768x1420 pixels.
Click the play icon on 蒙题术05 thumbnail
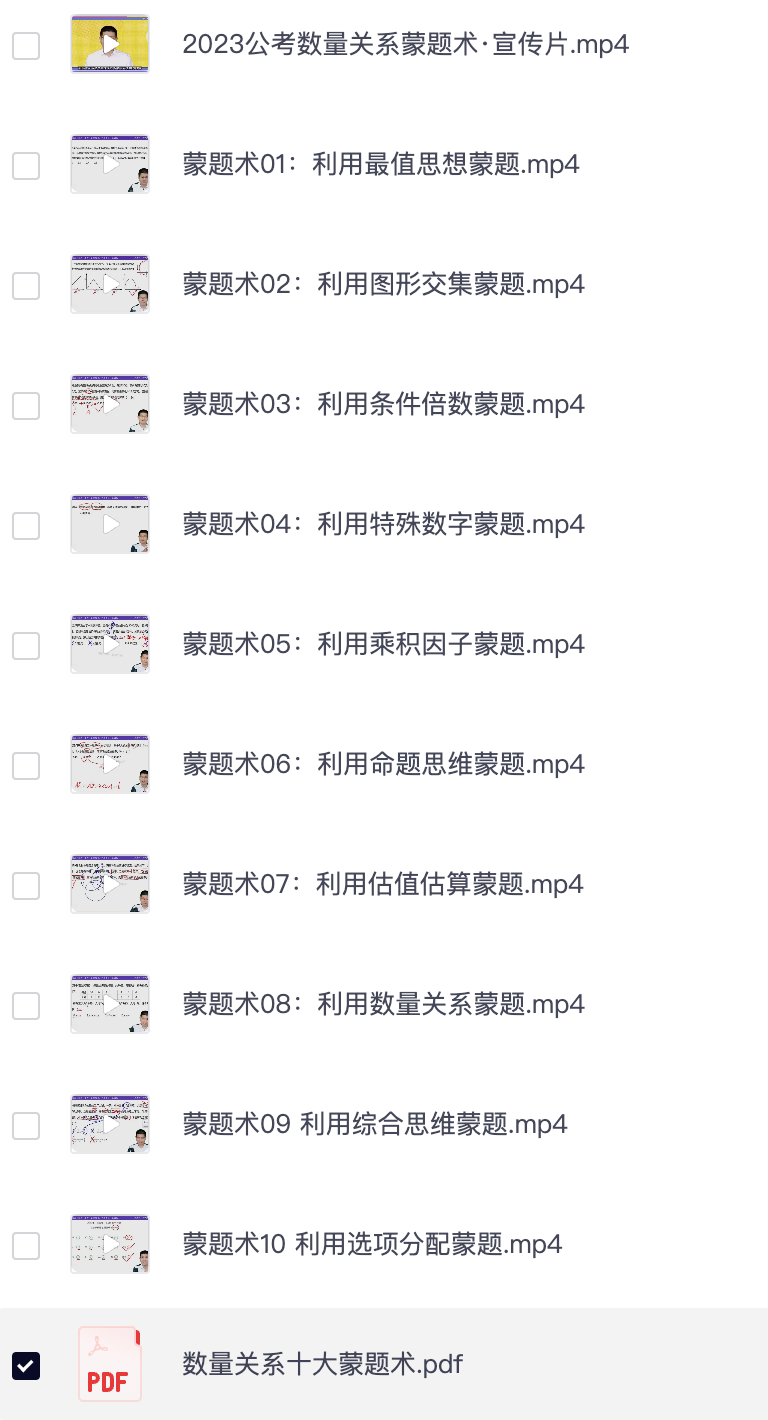[110, 644]
